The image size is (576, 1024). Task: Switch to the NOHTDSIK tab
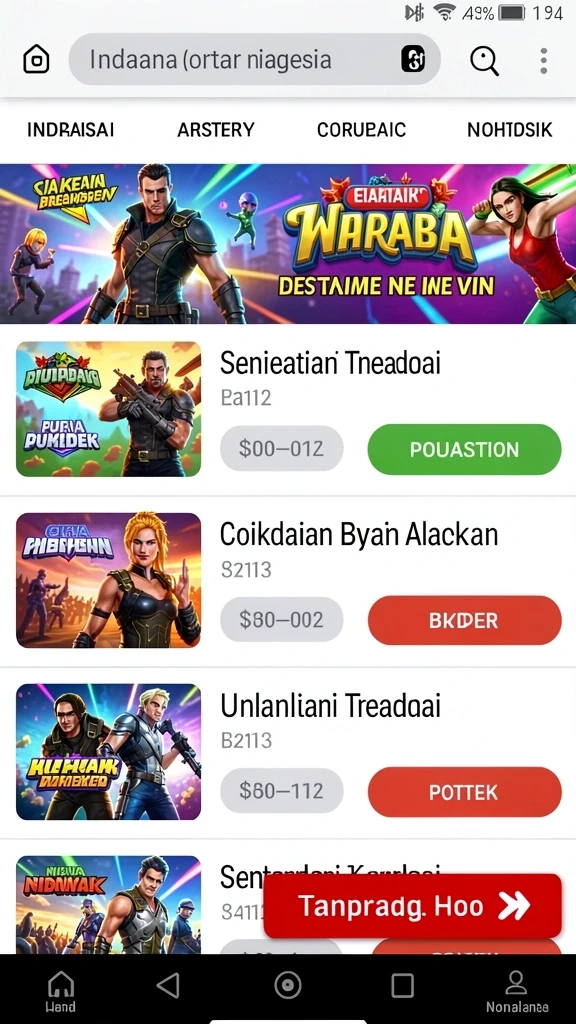coord(509,130)
